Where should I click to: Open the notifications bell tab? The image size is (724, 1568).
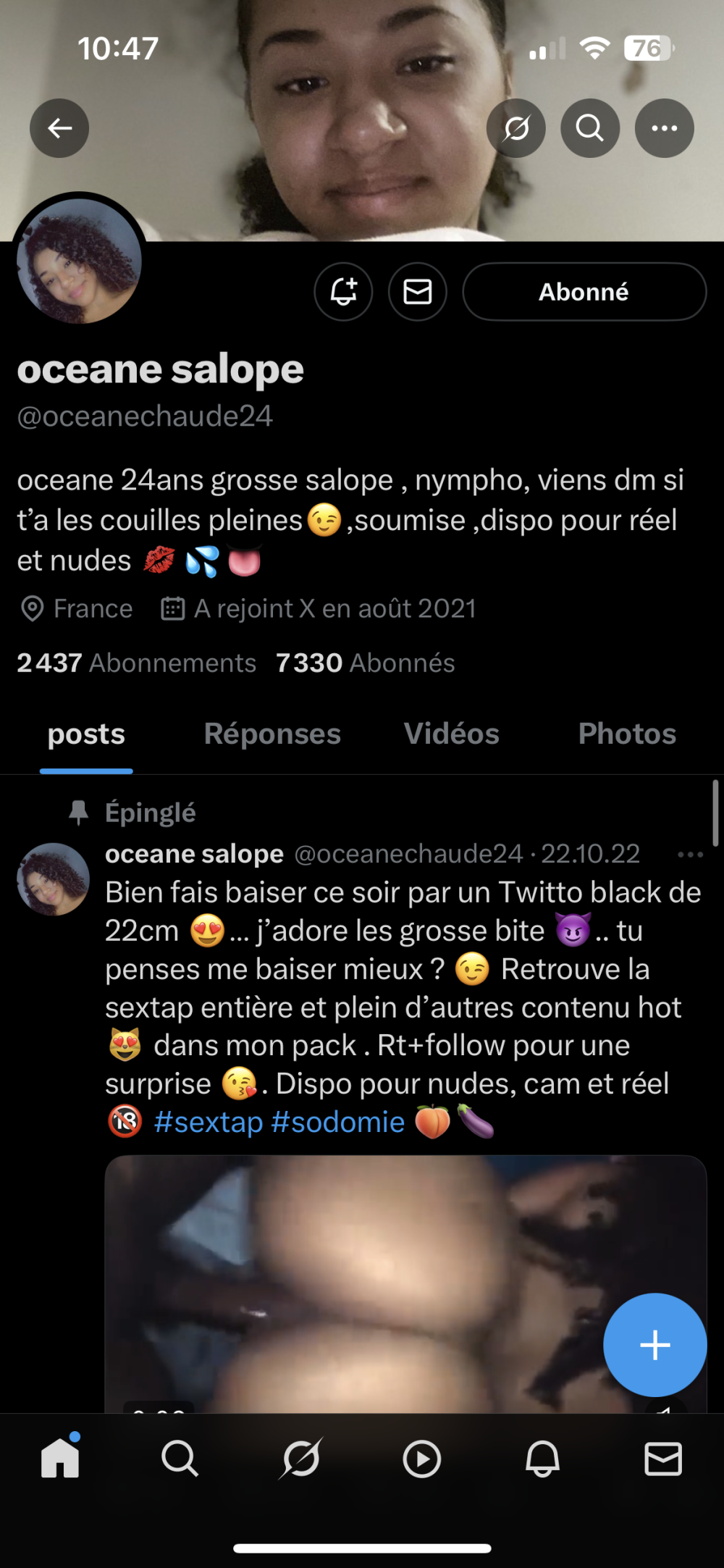tap(542, 1458)
